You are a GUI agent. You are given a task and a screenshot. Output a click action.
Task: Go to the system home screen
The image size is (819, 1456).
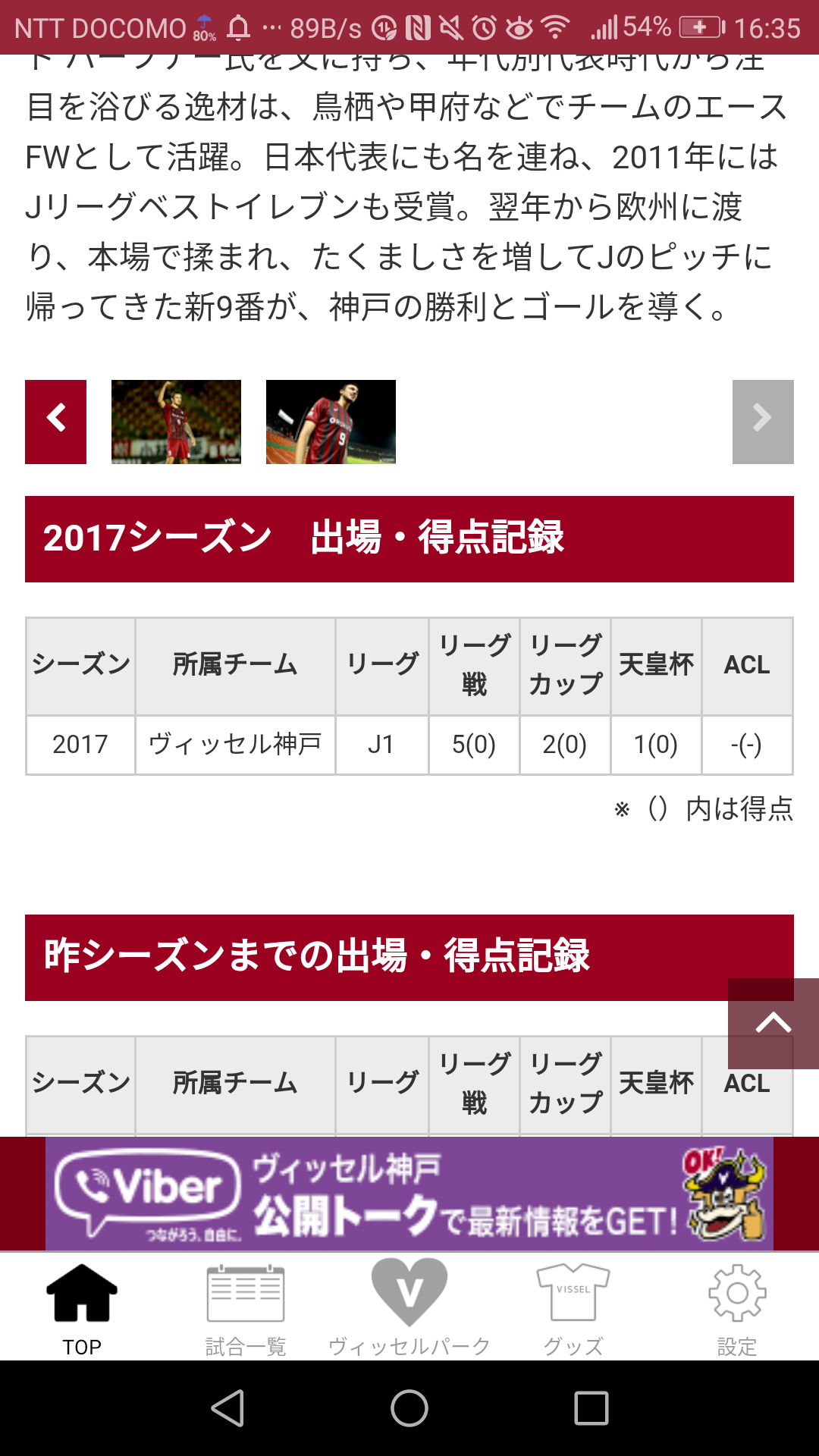pos(409,1408)
